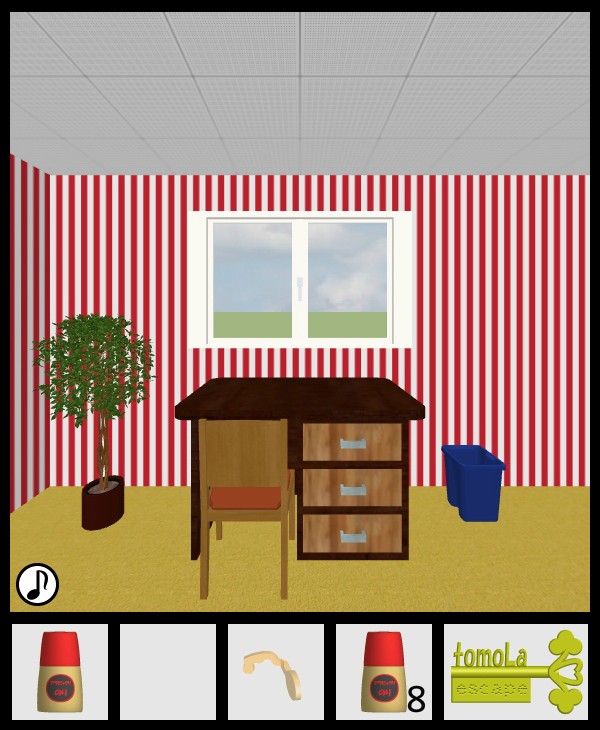Image resolution: width=600 pixels, height=730 pixels.
Task: Open the tomoLa key banner
Action: coord(516,672)
